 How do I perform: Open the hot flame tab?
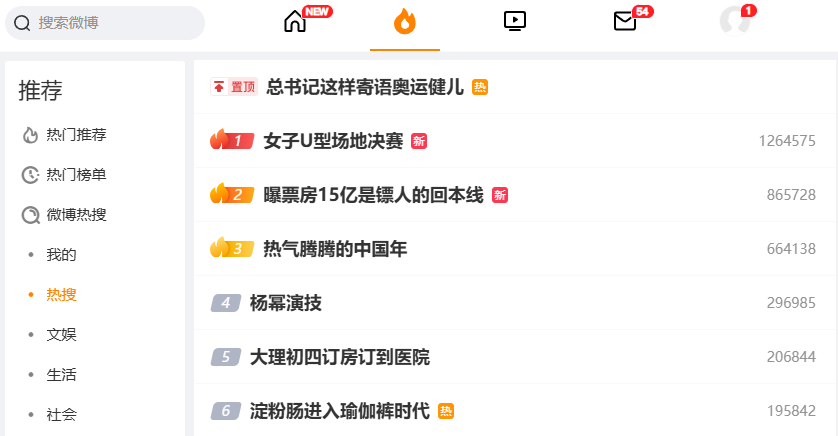pos(405,21)
